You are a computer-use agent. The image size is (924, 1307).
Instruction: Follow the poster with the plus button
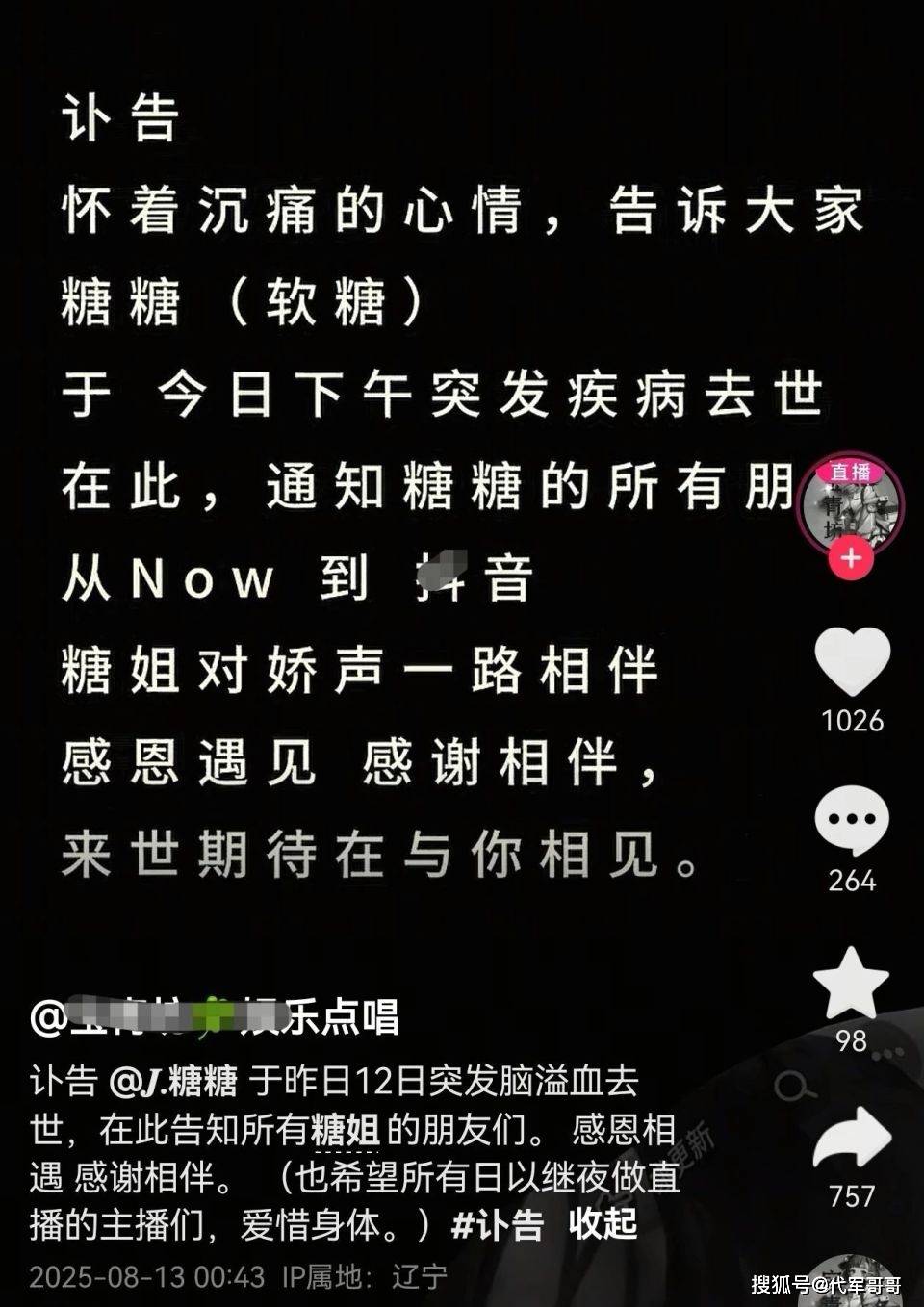852,558
